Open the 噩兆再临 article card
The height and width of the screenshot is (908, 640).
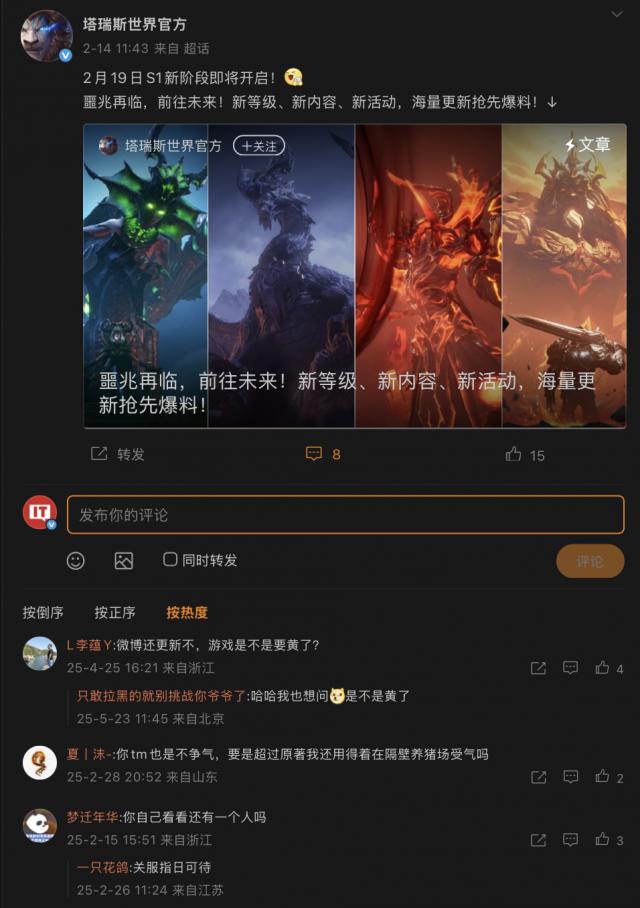click(355, 276)
